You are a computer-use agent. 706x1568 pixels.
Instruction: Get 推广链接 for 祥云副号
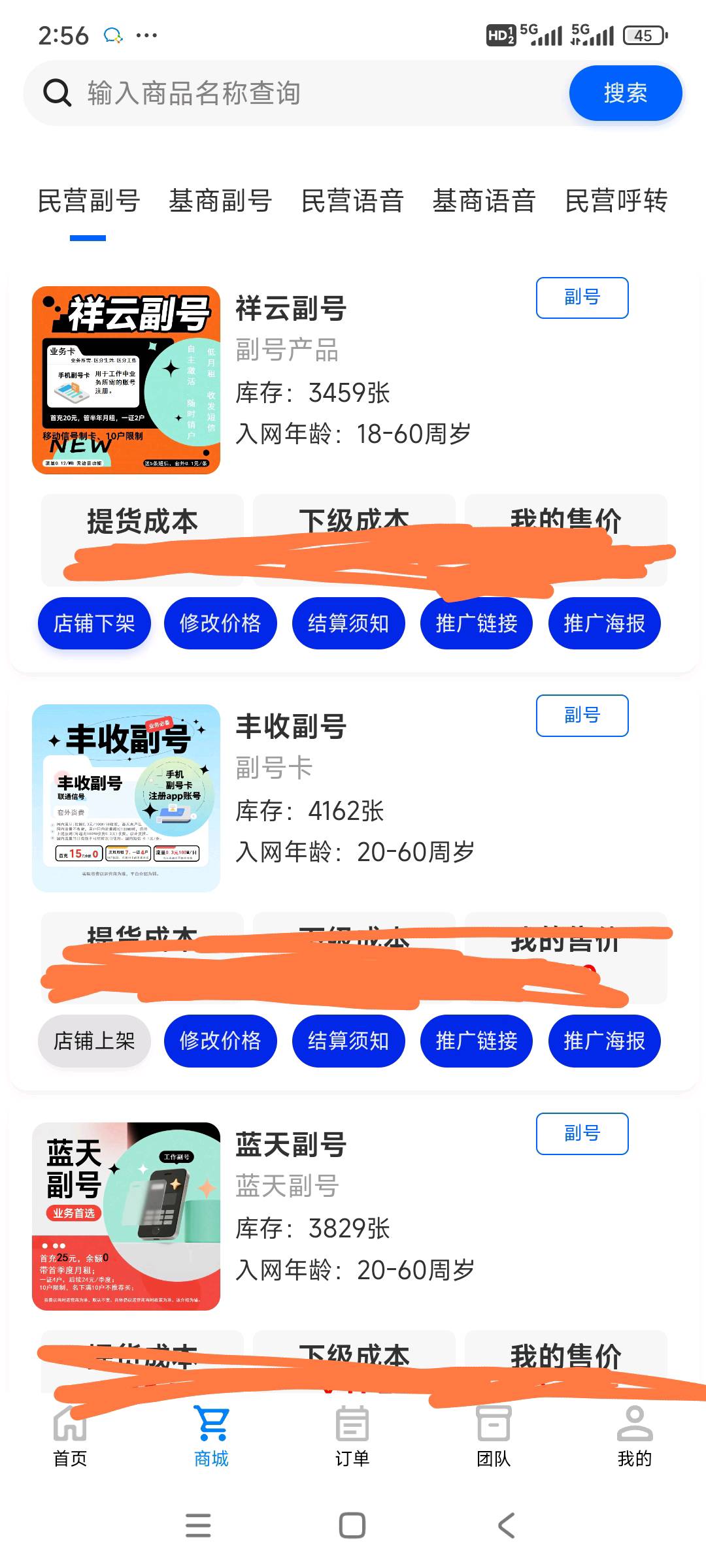coord(477,623)
